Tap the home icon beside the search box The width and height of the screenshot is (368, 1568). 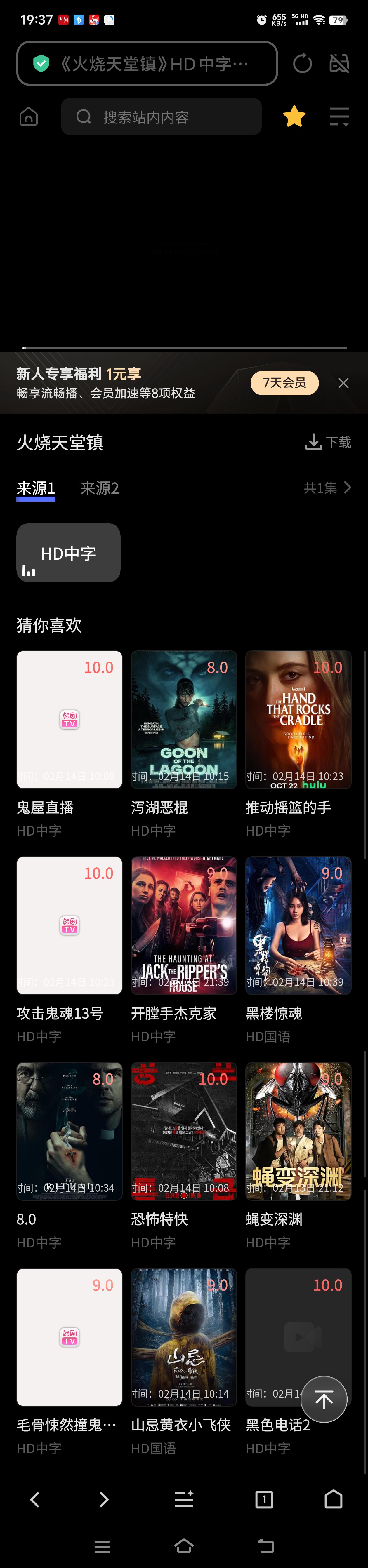[x=29, y=116]
